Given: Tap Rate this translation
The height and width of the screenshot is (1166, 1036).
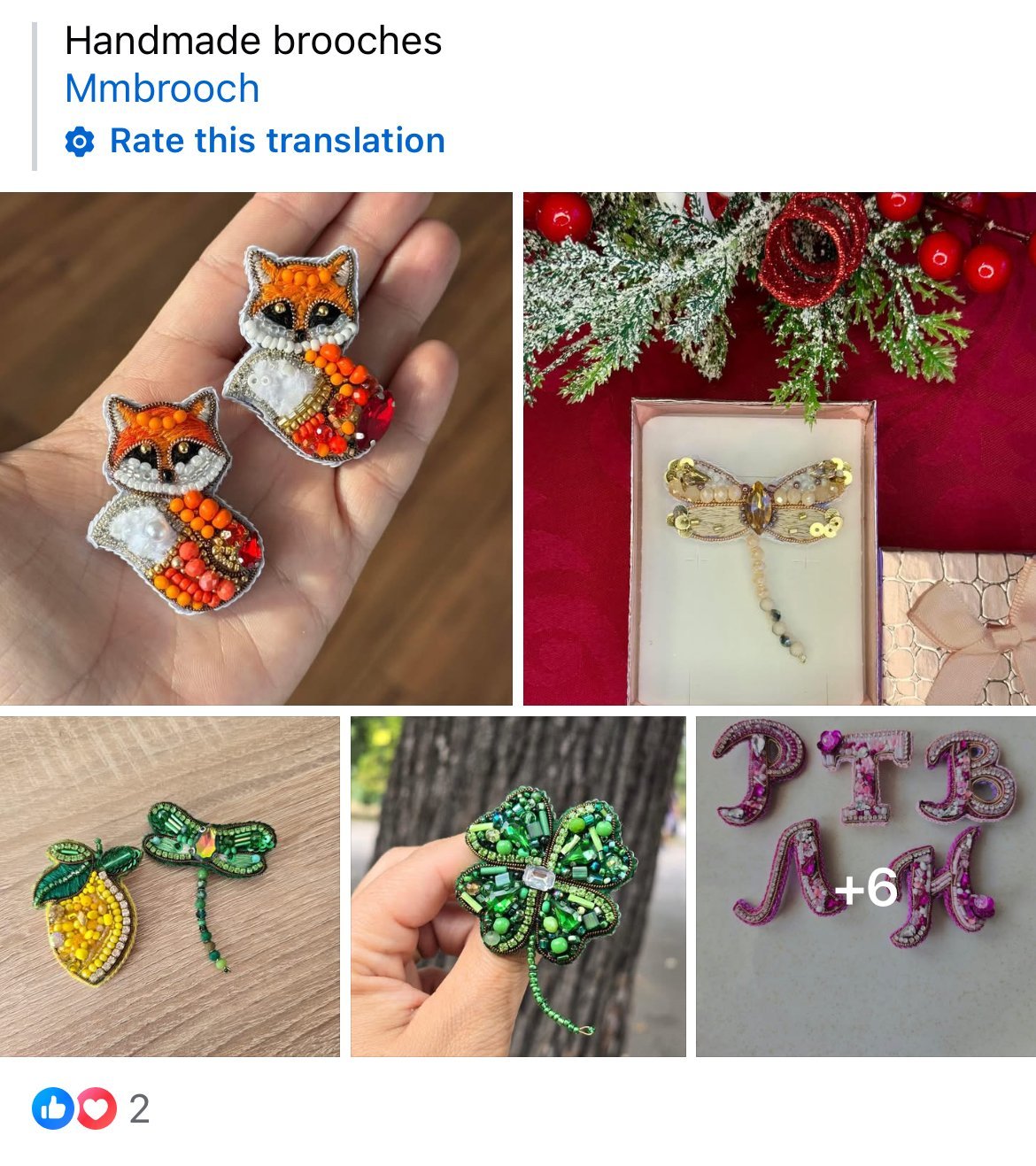Looking at the screenshot, I should (276, 141).
